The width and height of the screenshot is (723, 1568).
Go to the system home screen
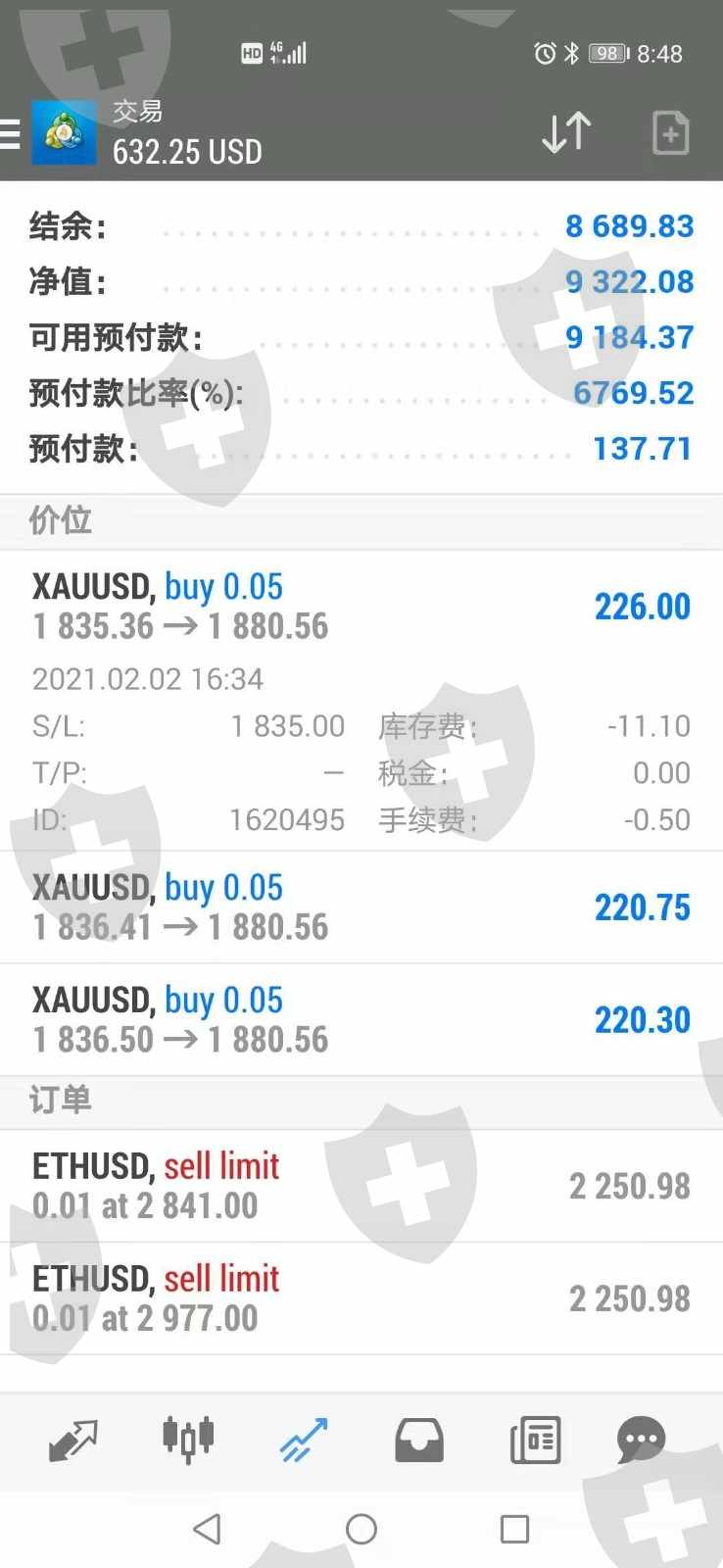[x=361, y=1529]
